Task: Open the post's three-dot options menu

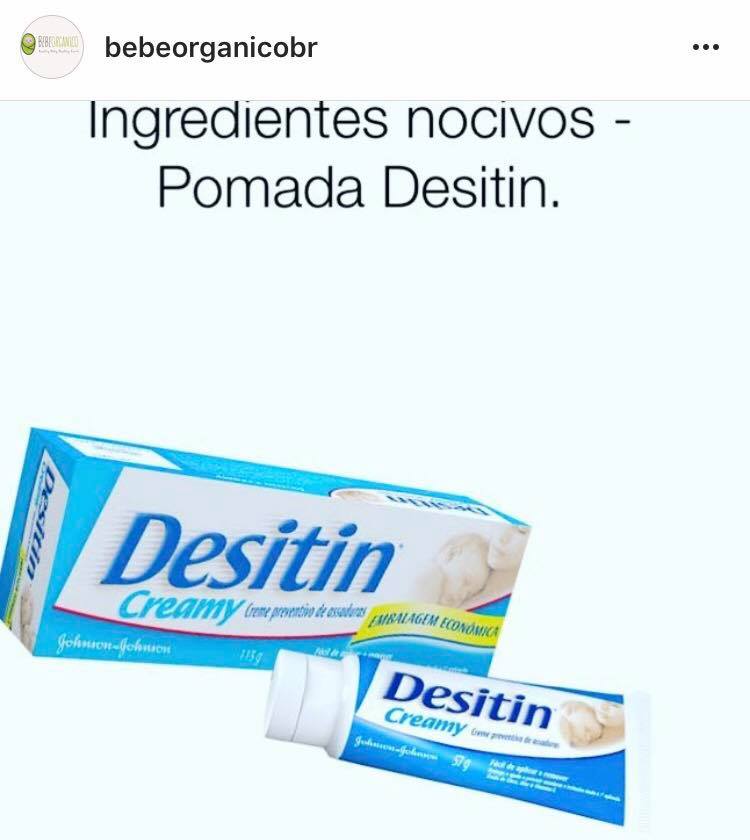Action: coord(706,48)
